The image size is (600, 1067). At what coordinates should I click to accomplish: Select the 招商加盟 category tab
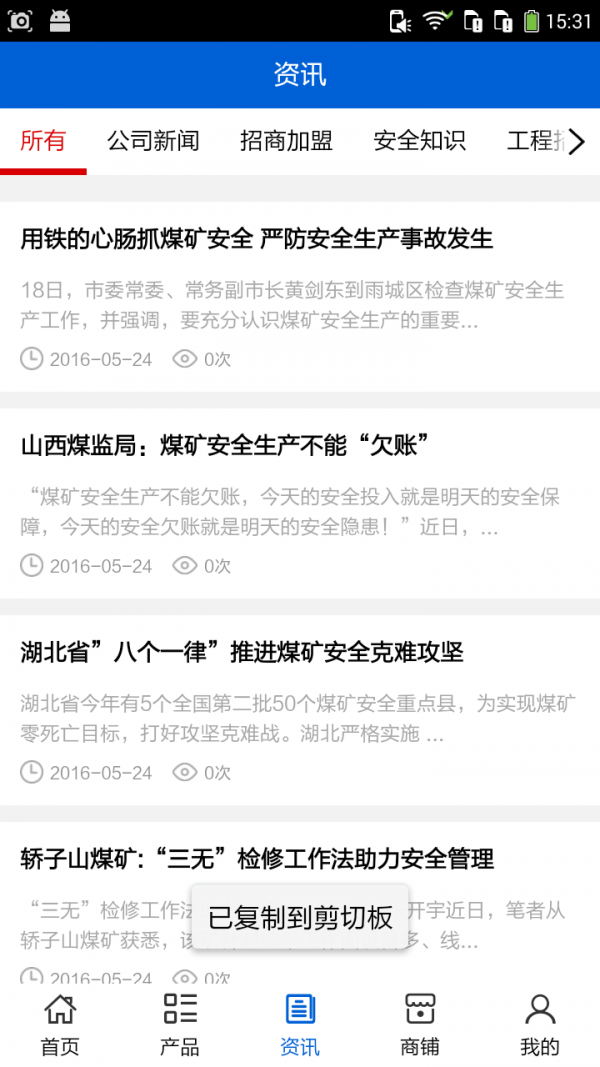pyautogui.click(x=286, y=141)
